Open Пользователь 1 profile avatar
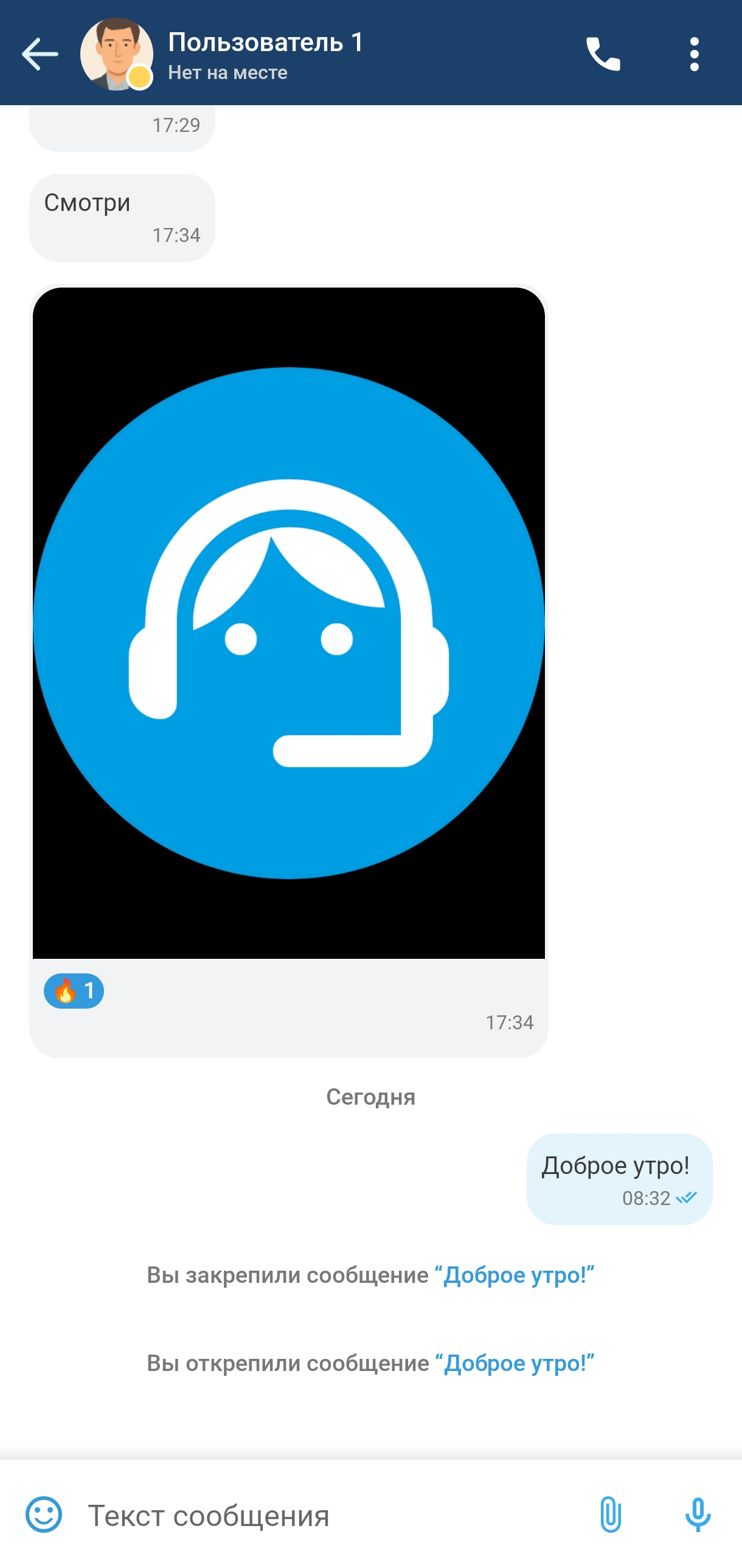The width and height of the screenshot is (742, 1568). click(116, 55)
